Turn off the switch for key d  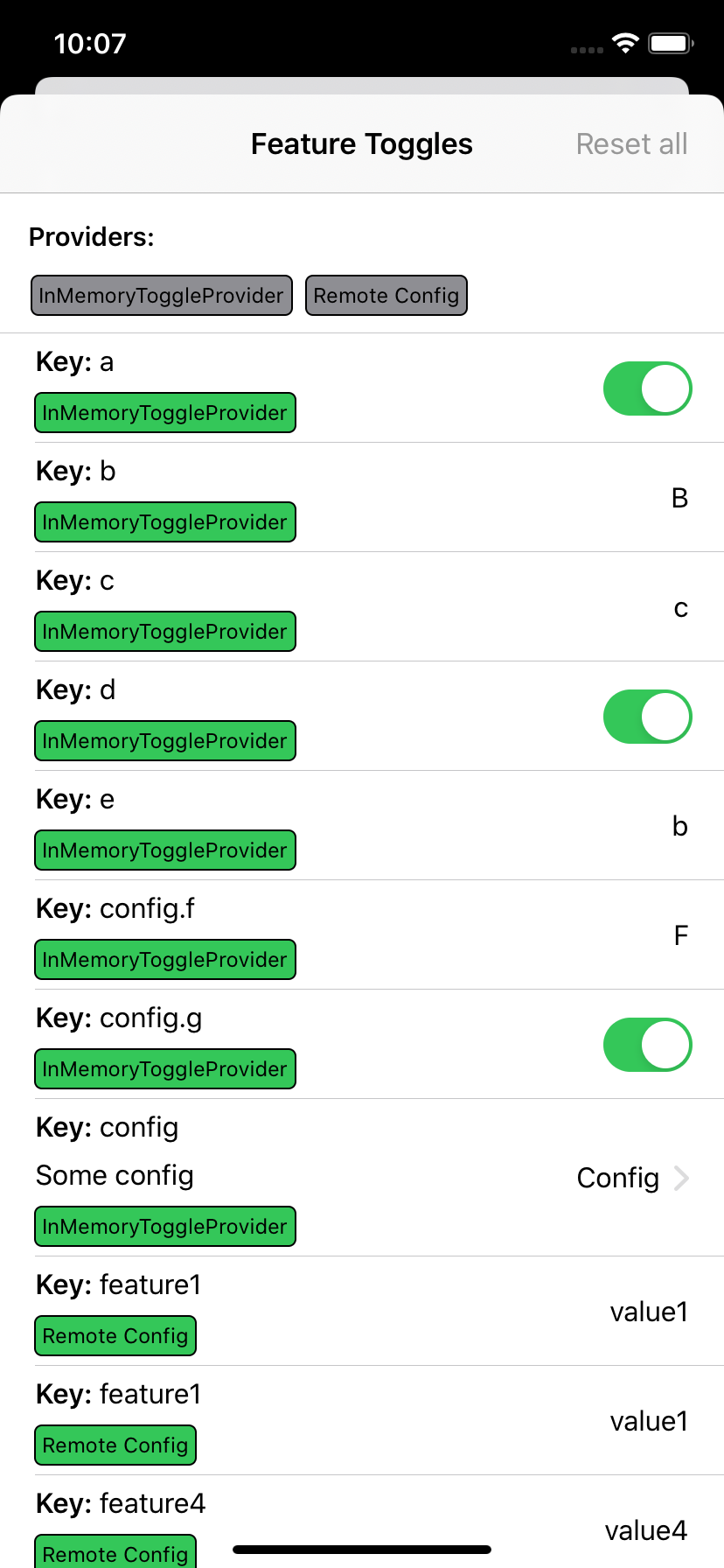(x=647, y=717)
